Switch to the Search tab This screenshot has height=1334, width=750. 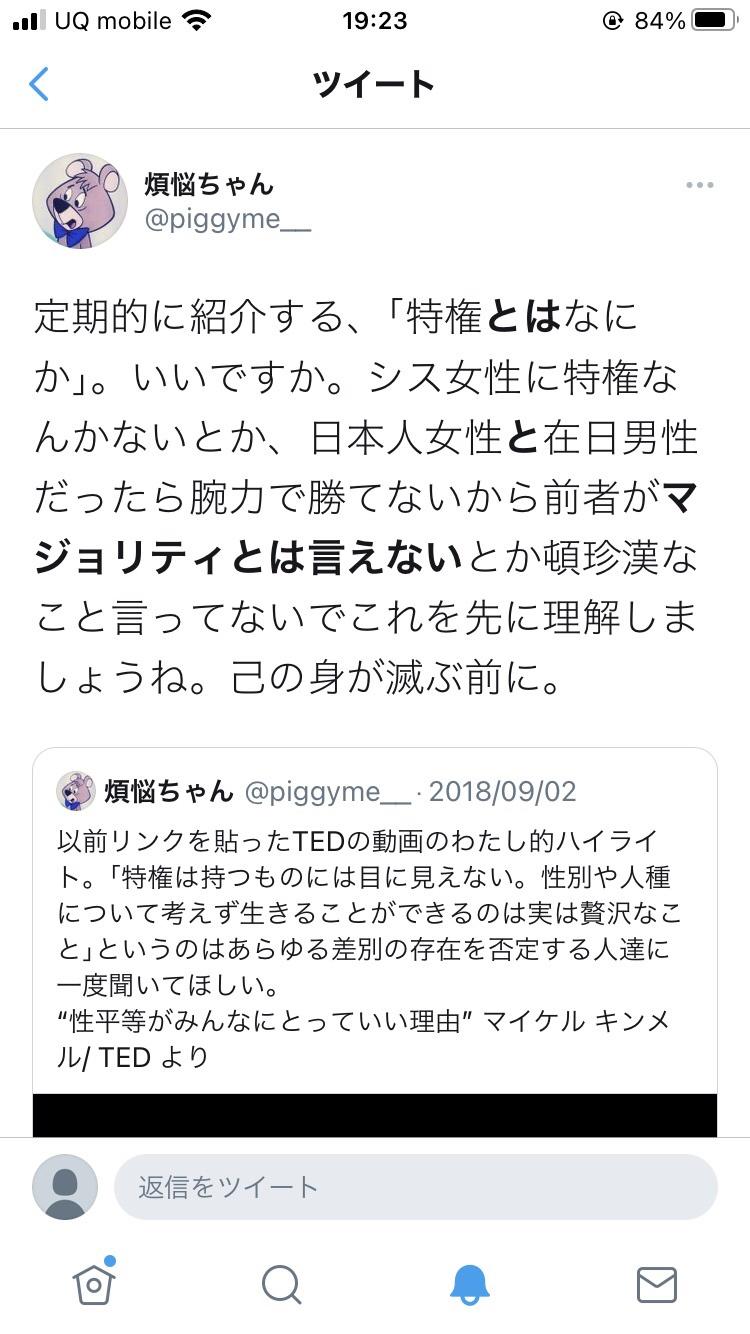[x=281, y=1284]
